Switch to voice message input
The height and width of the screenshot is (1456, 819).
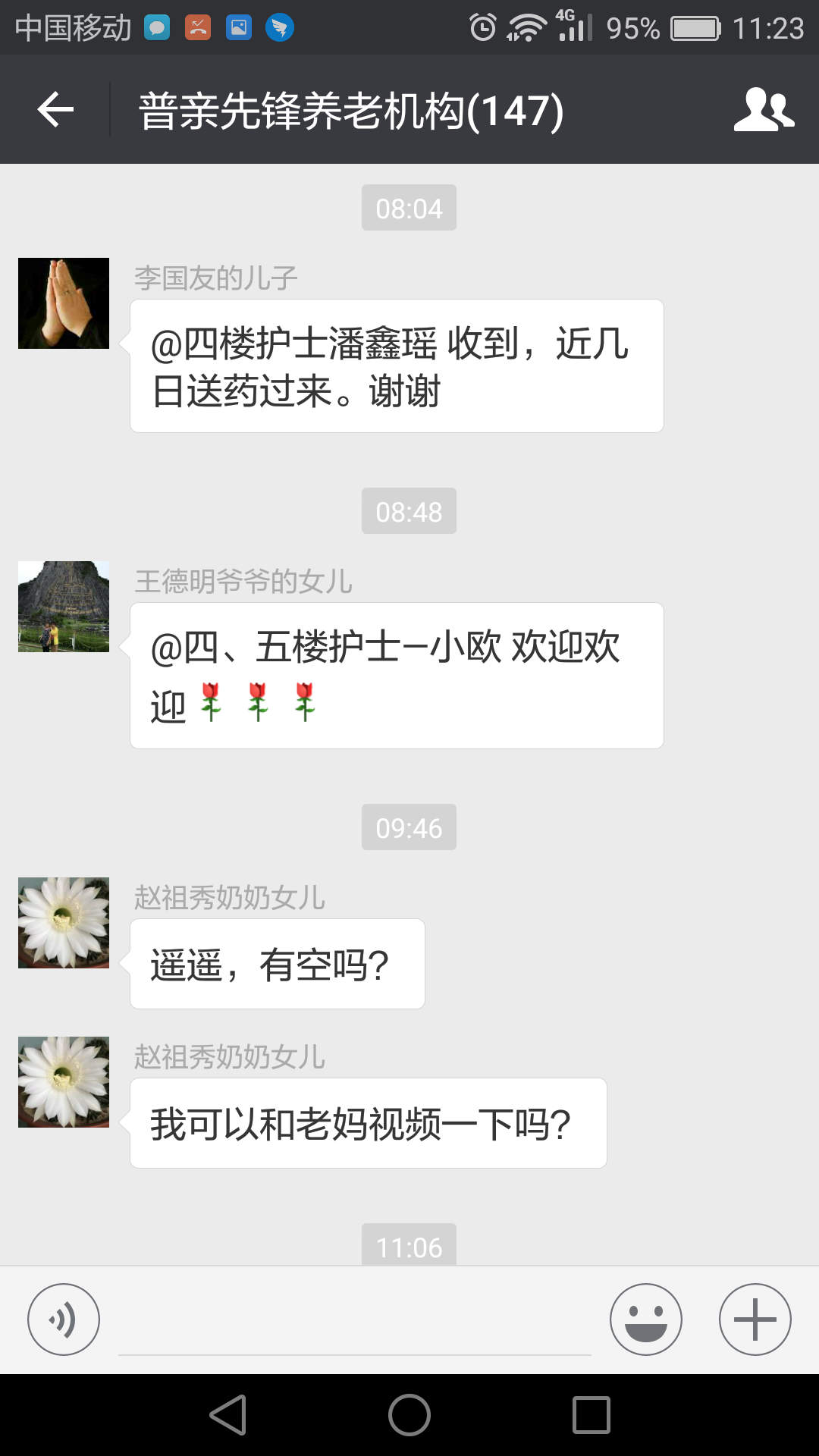pyautogui.click(x=64, y=1319)
